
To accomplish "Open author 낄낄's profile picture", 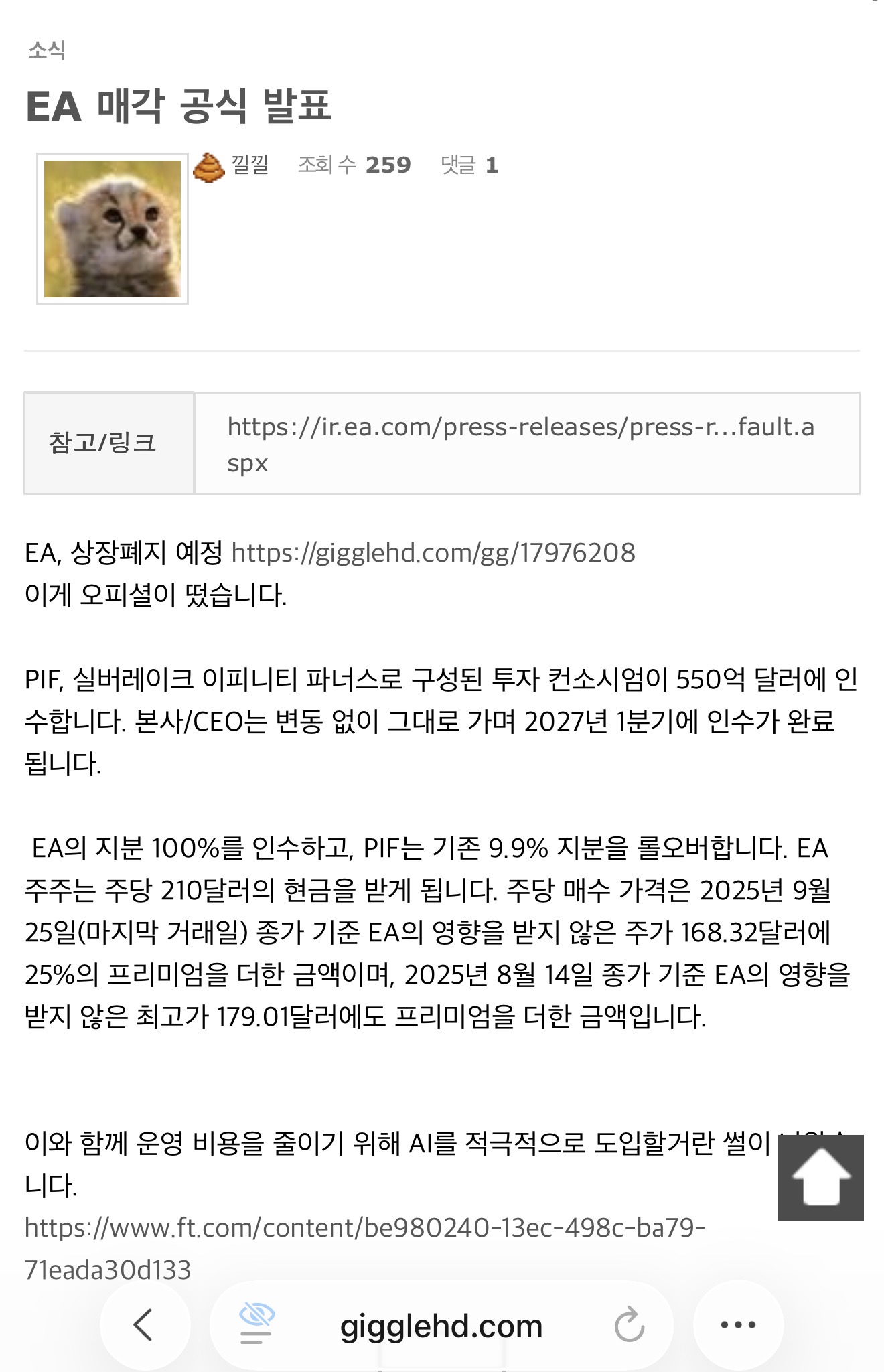I will coord(113,229).
